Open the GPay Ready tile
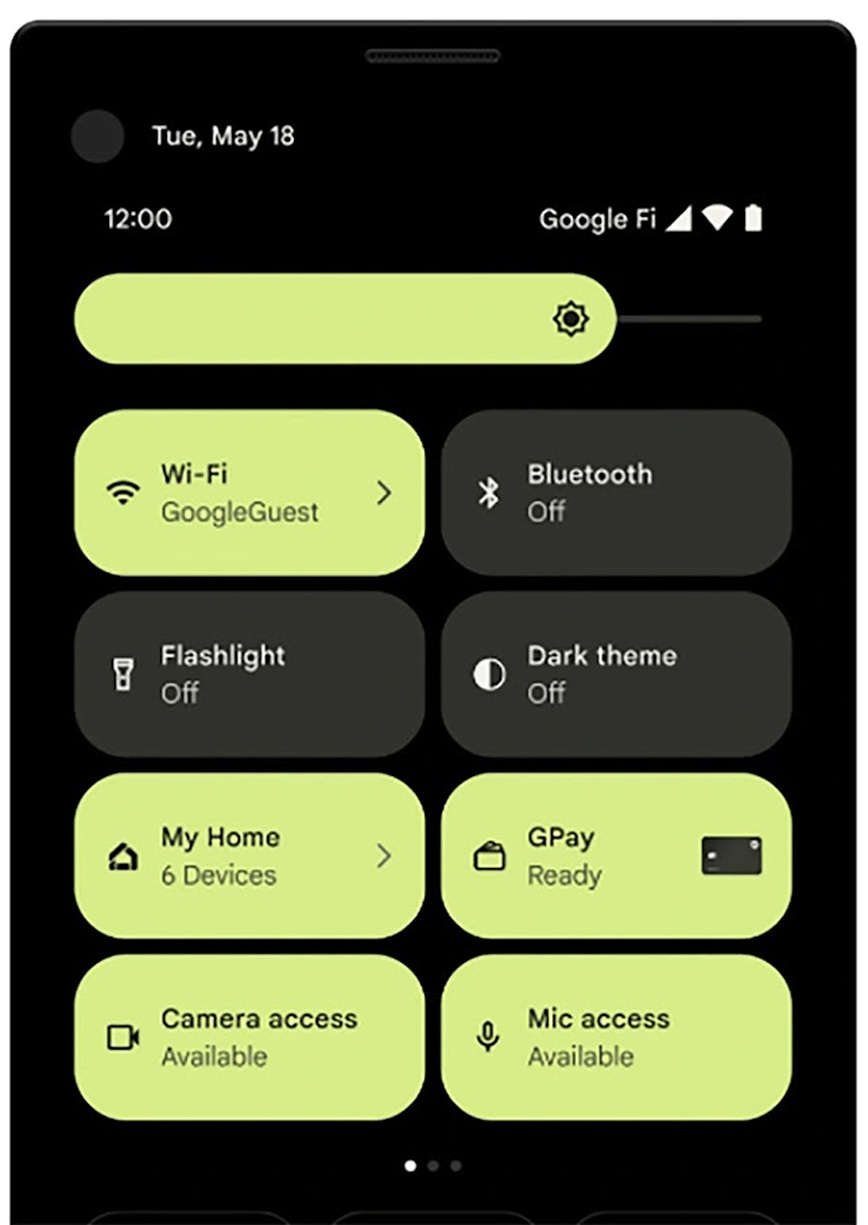This screenshot has height=1225, width=868. 580,856
